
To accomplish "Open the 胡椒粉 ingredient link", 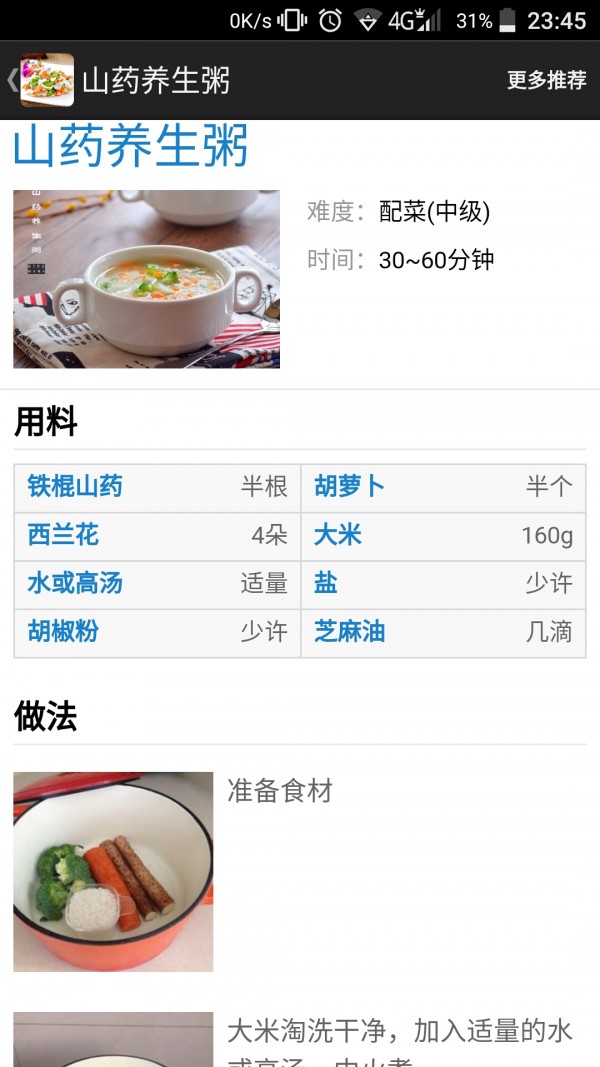I will 63,631.
